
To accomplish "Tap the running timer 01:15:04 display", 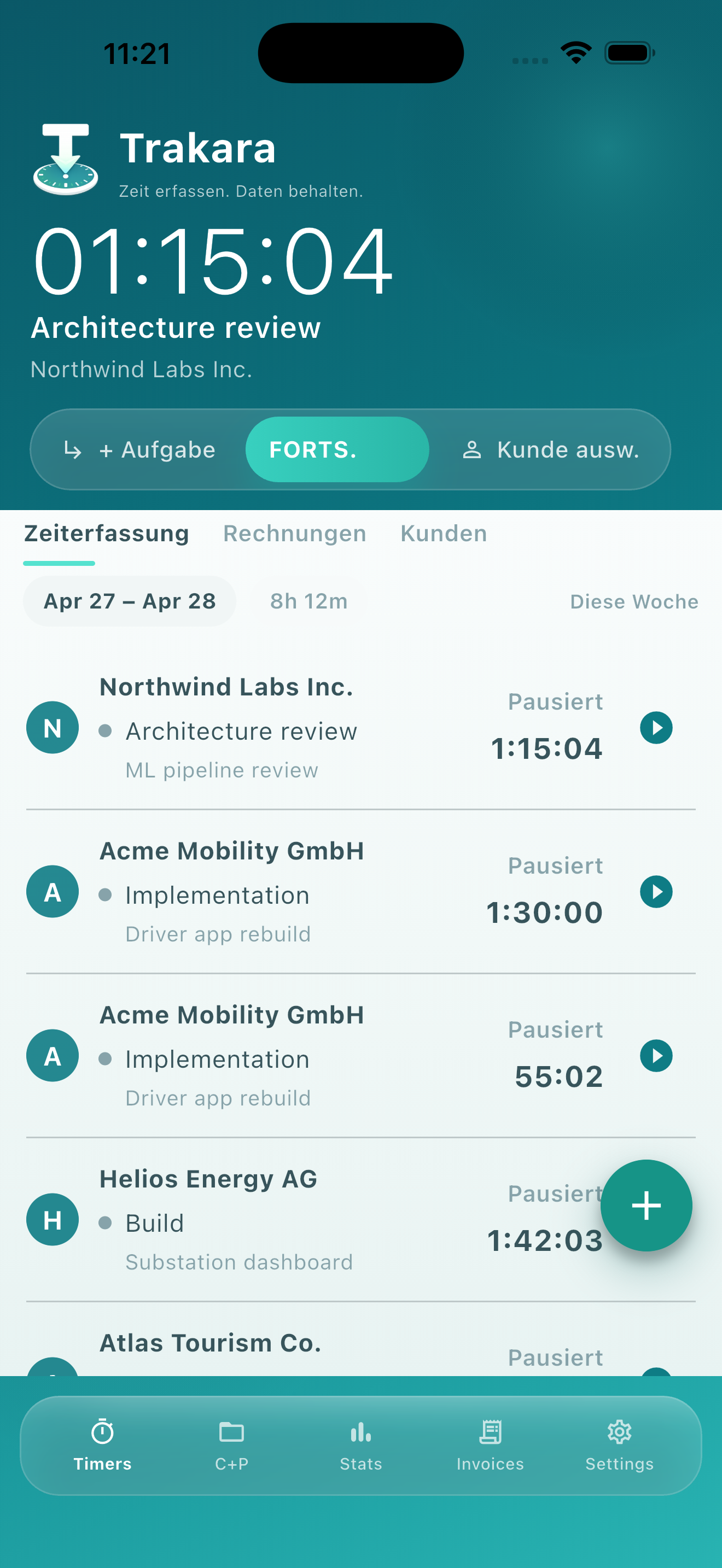I will tap(212, 261).
